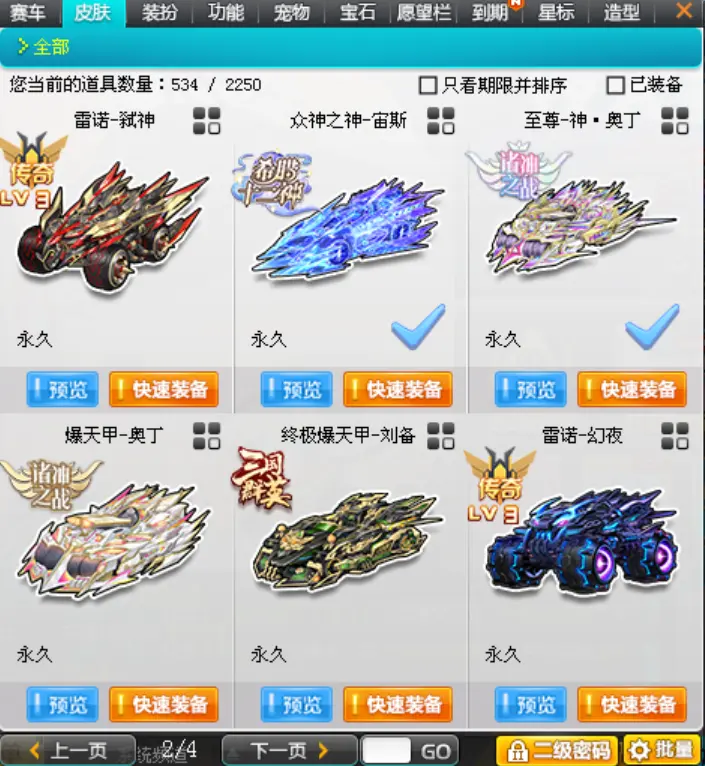This screenshot has width=705, height=766.
Task: Quick equip 终极爆天甲-刘备
Action: (397, 704)
